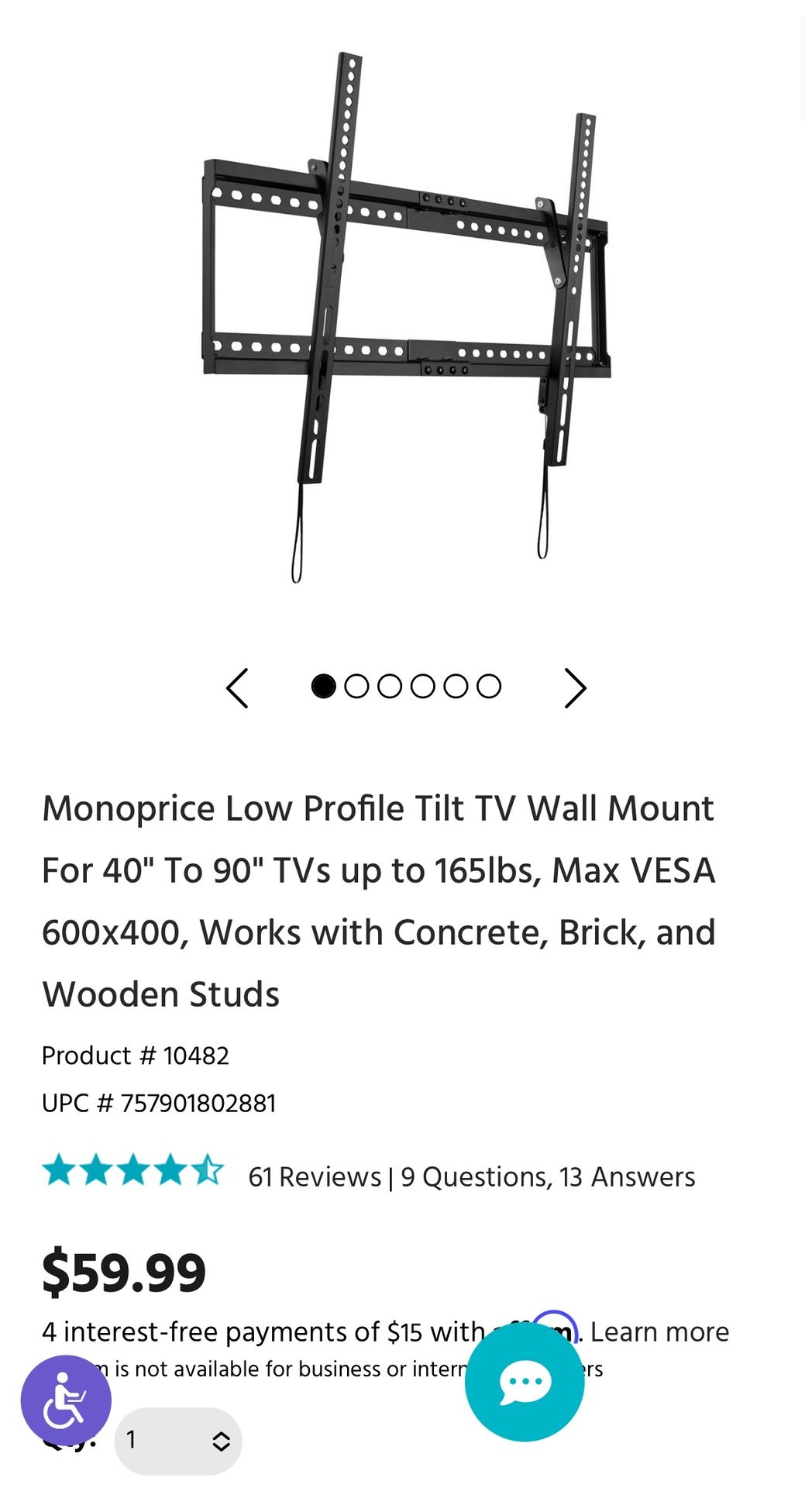View 9 Questions, 13 Answers
This screenshot has height=1488, width=812.
[548, 1176]
